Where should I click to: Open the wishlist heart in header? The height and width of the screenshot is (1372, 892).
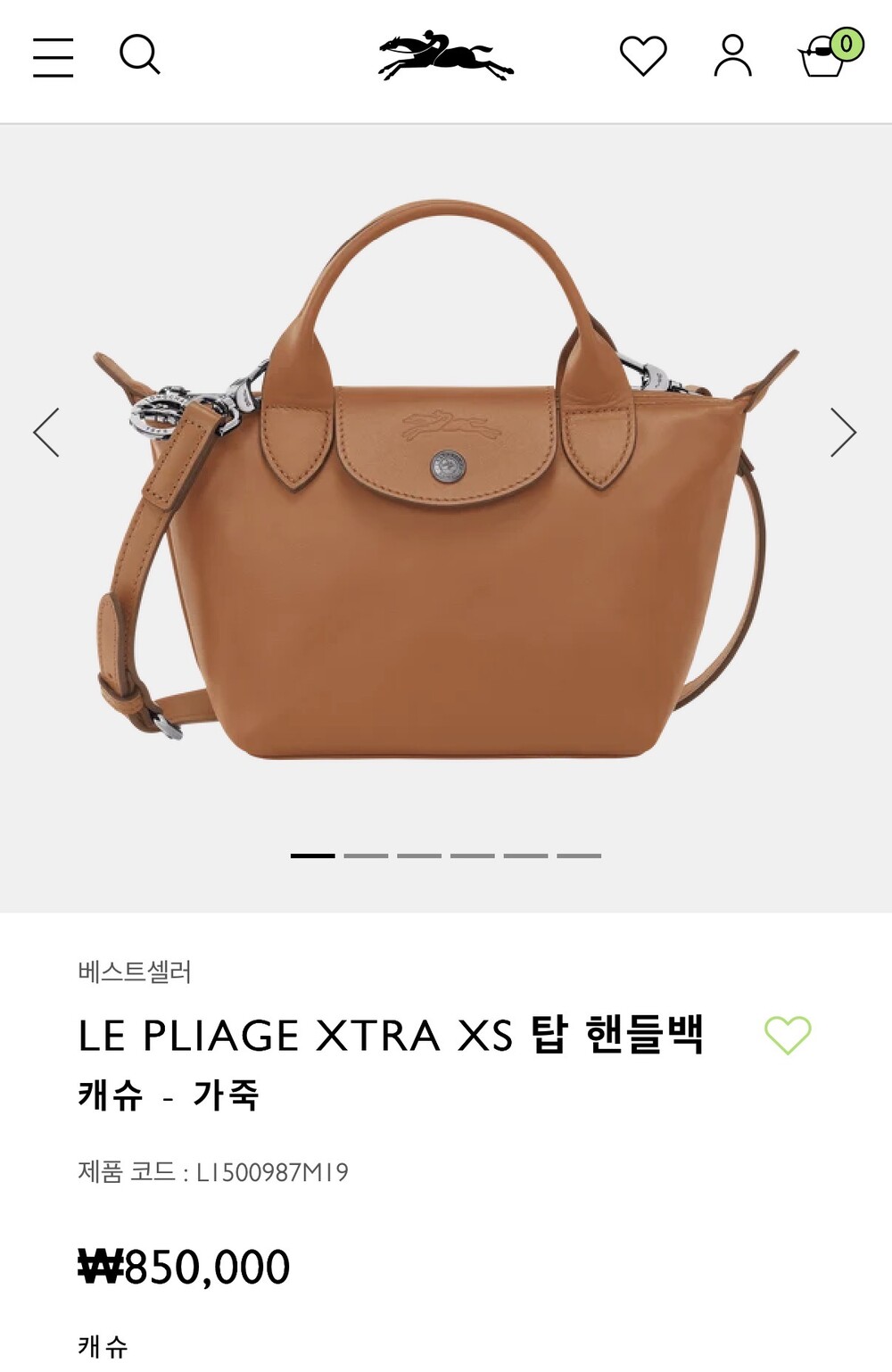(x=643, y=55)
